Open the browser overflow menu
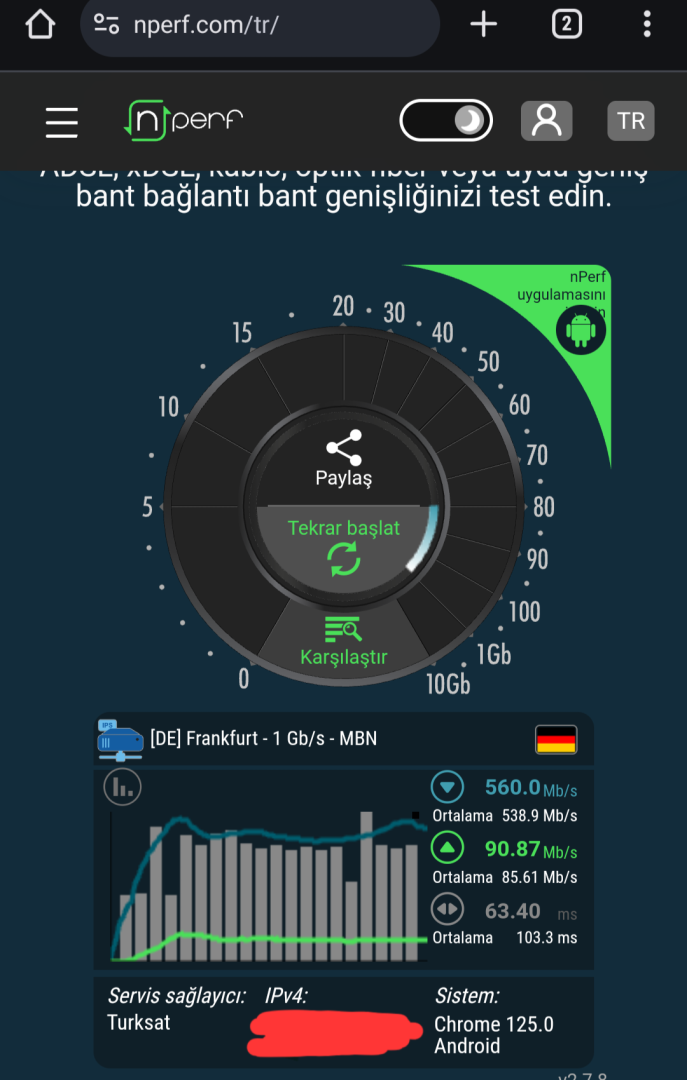Screen dimensions: 687x1080 click(x=648, y=24)
